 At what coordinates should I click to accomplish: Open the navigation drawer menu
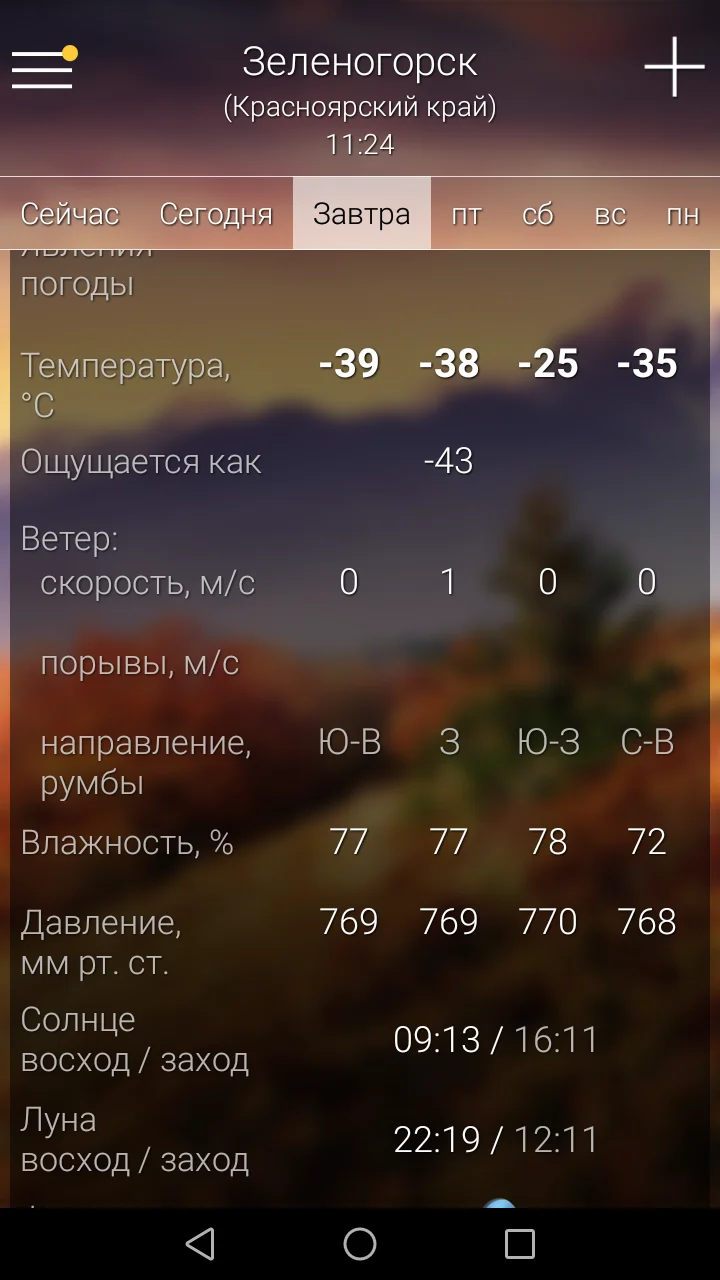tap(41, 70)
